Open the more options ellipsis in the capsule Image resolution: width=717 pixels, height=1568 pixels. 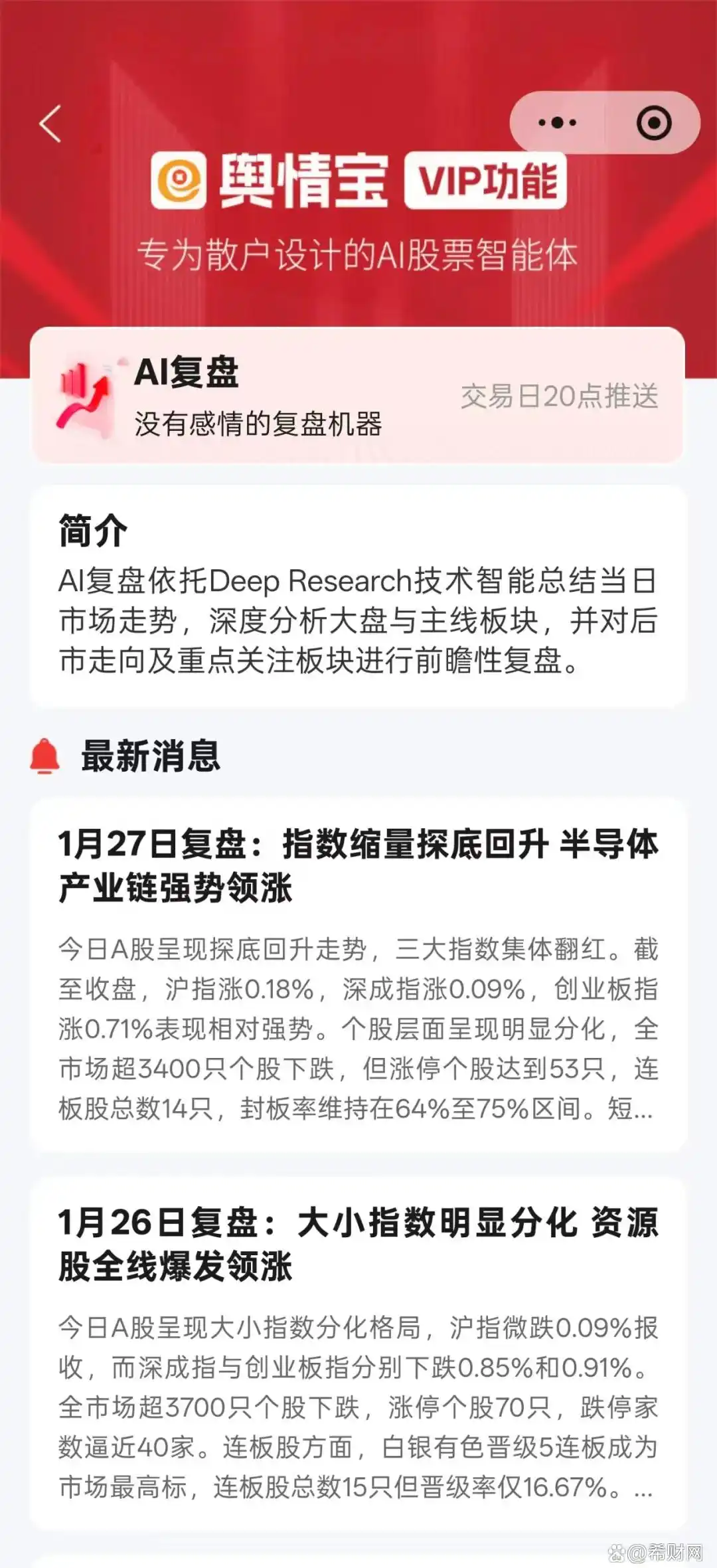click(556, 121)
